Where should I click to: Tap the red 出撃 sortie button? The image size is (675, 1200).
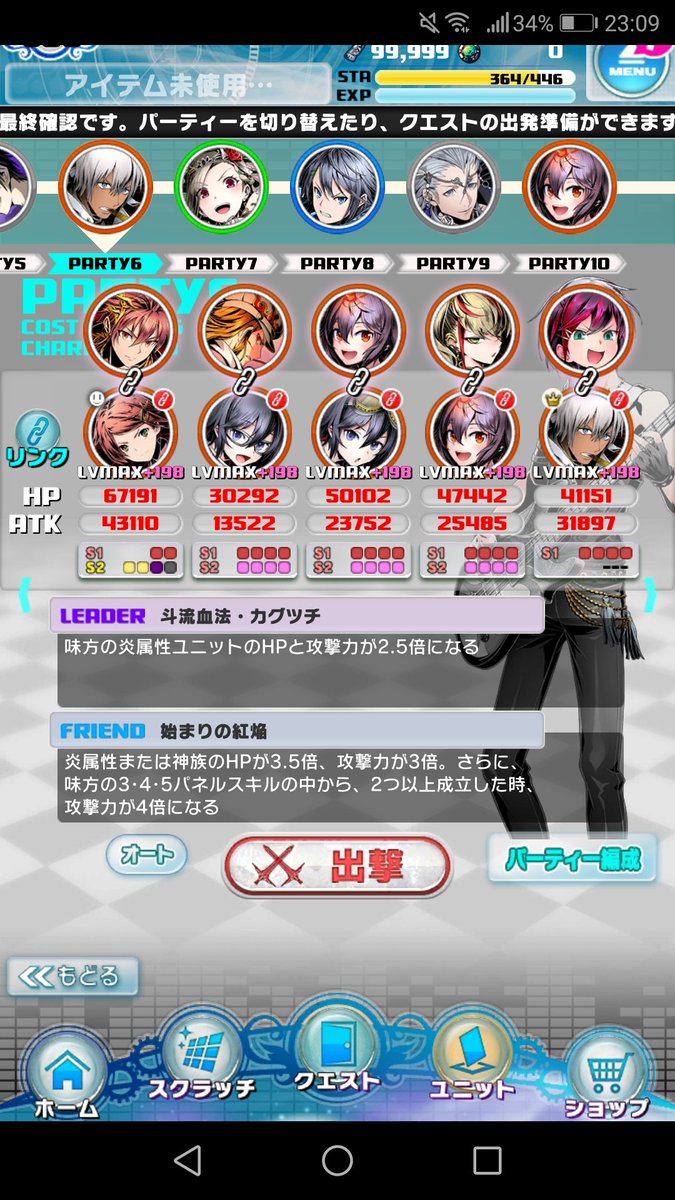pos(337,866)
